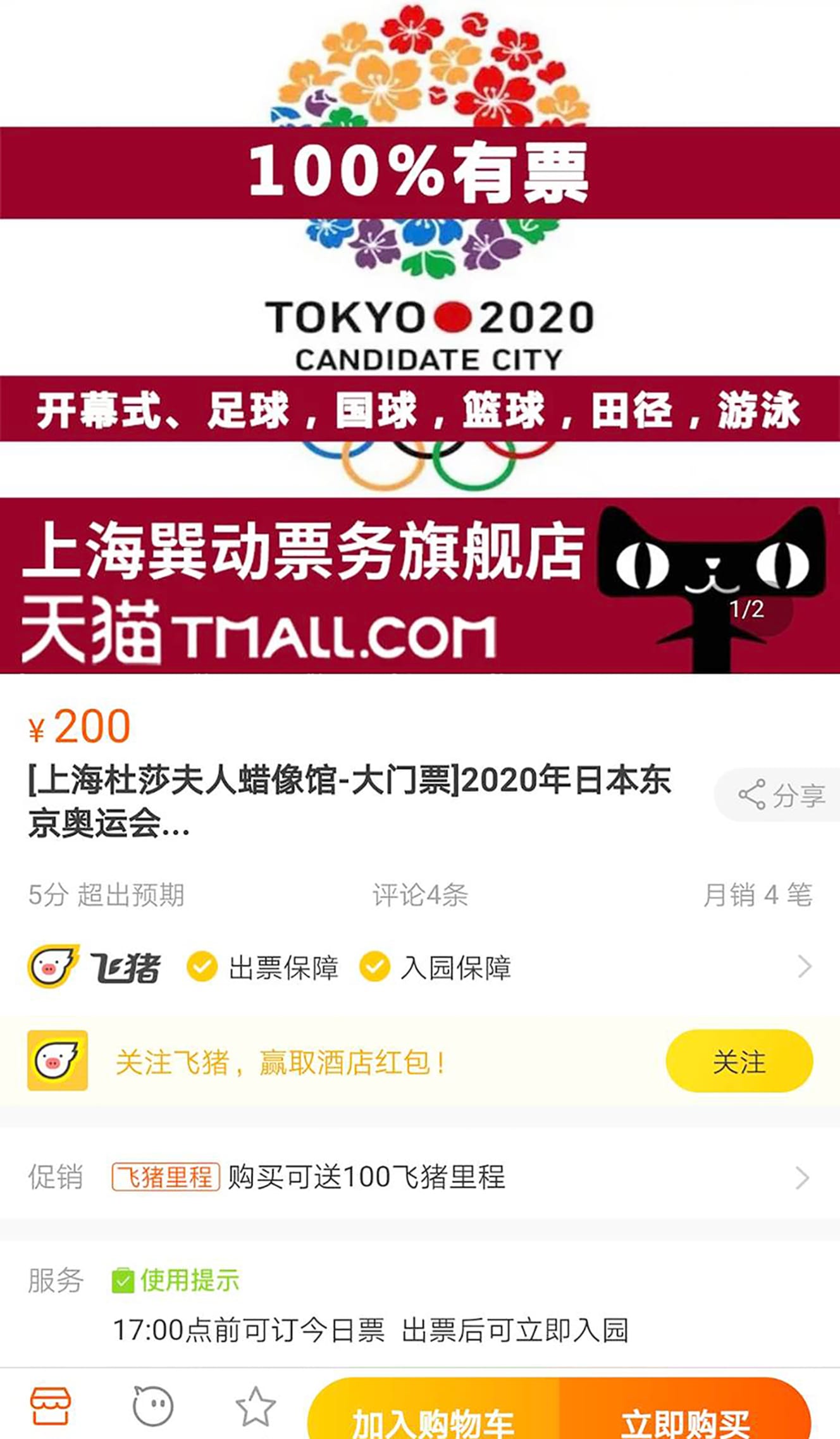840x1439 pixels.
Task: Open the 飞猪里程 promotion row
Action: pyautogui.click(x=420, y=1177)
